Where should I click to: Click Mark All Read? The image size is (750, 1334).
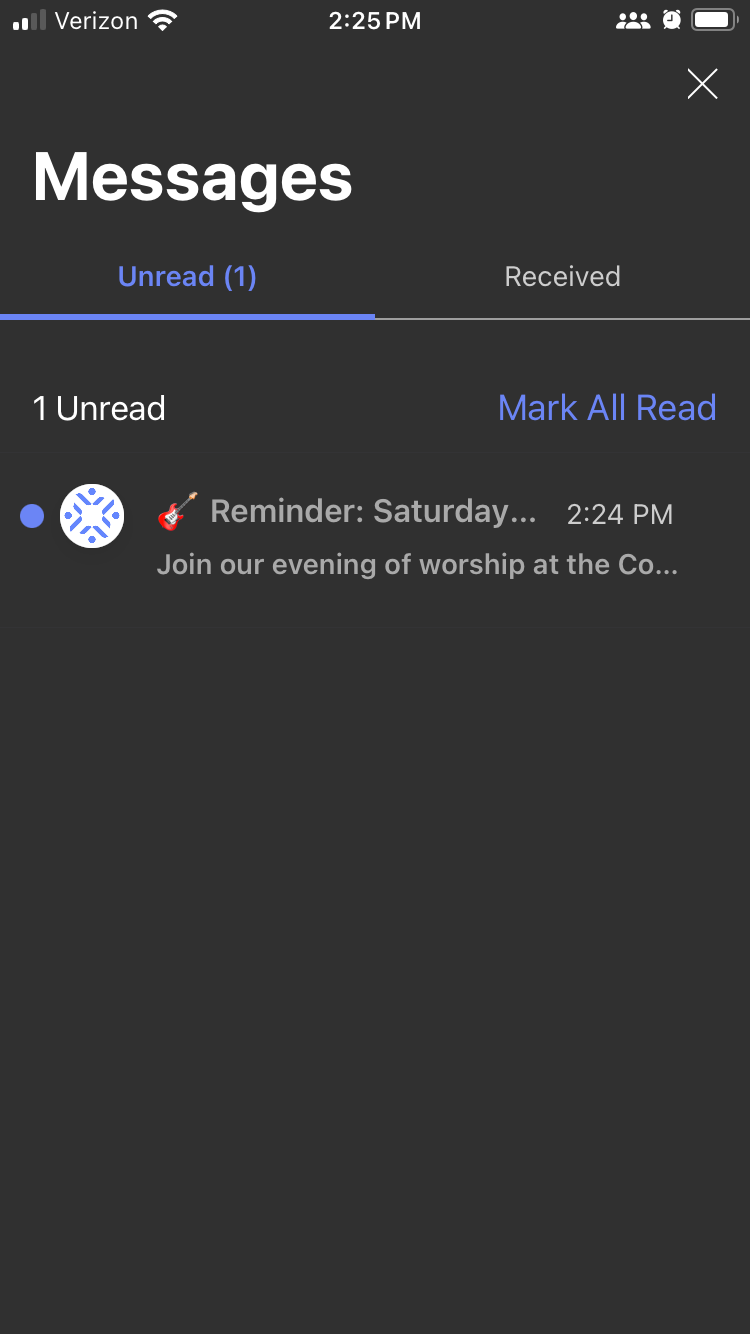607,408
